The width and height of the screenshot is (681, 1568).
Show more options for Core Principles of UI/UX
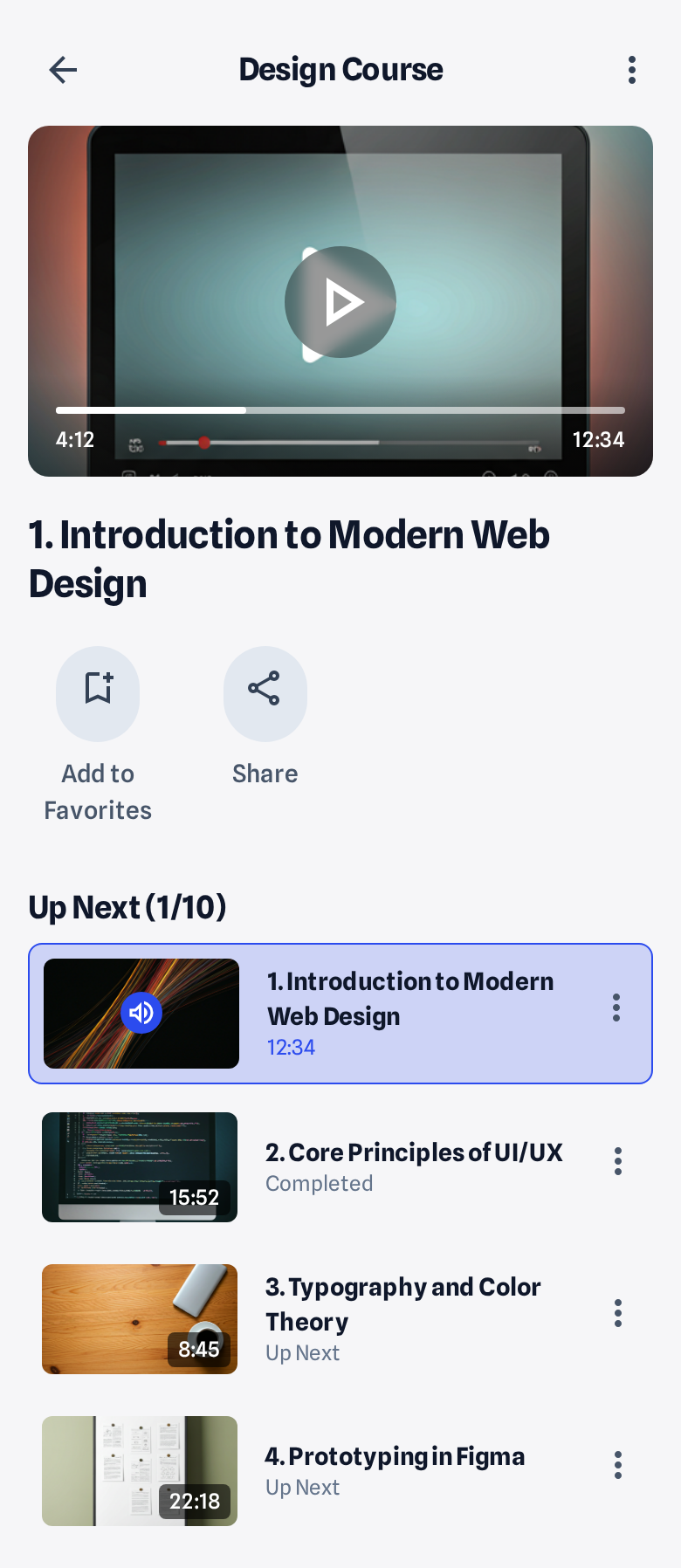pos(618,1161)
